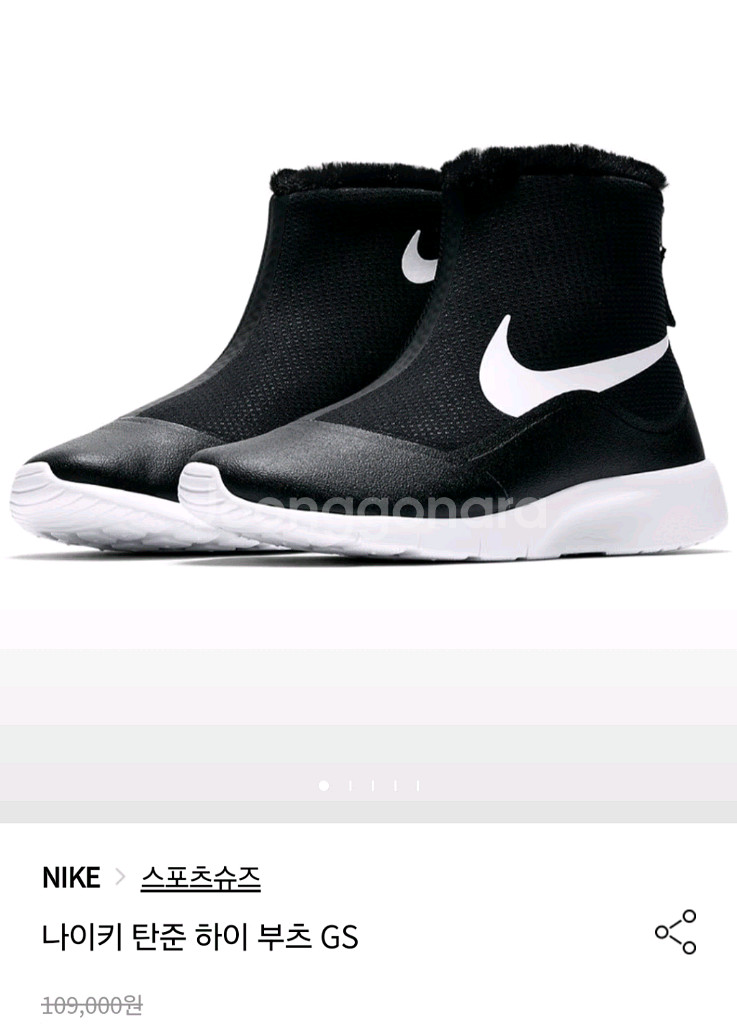Open the 스포츠슈즈 category link

click(x=200, y=878)
